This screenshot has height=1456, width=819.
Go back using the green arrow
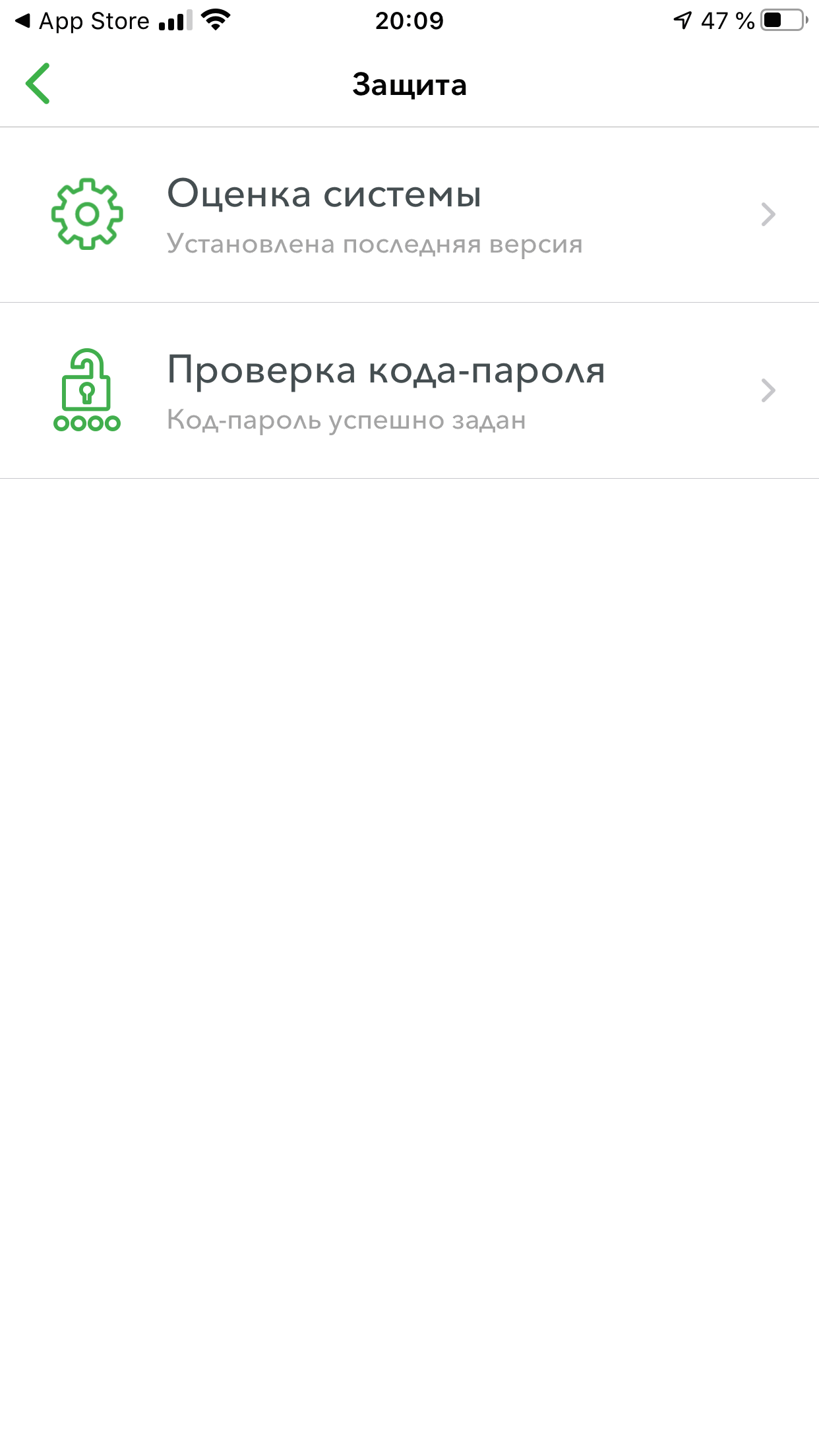pyautogui.click(x=38, y=84)
